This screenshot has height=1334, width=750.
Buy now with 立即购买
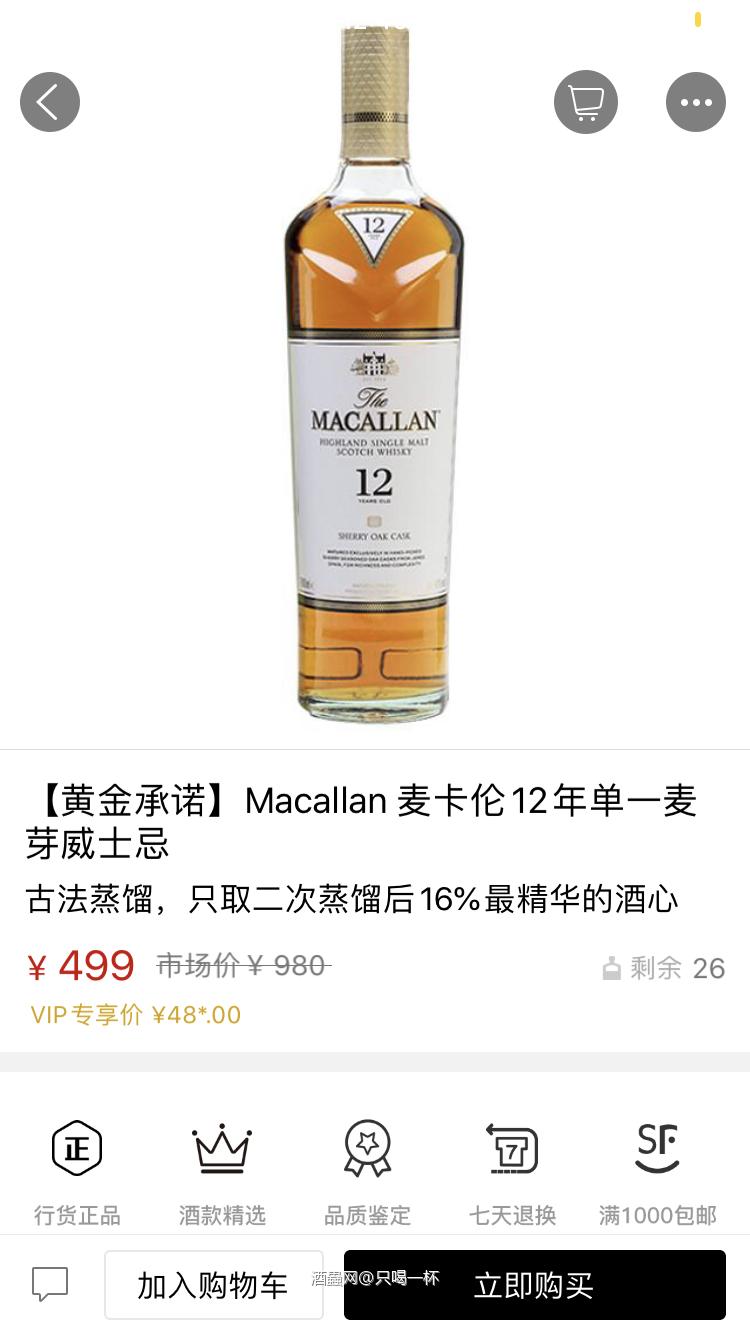pyautogui.click(x=534, y=1285)
